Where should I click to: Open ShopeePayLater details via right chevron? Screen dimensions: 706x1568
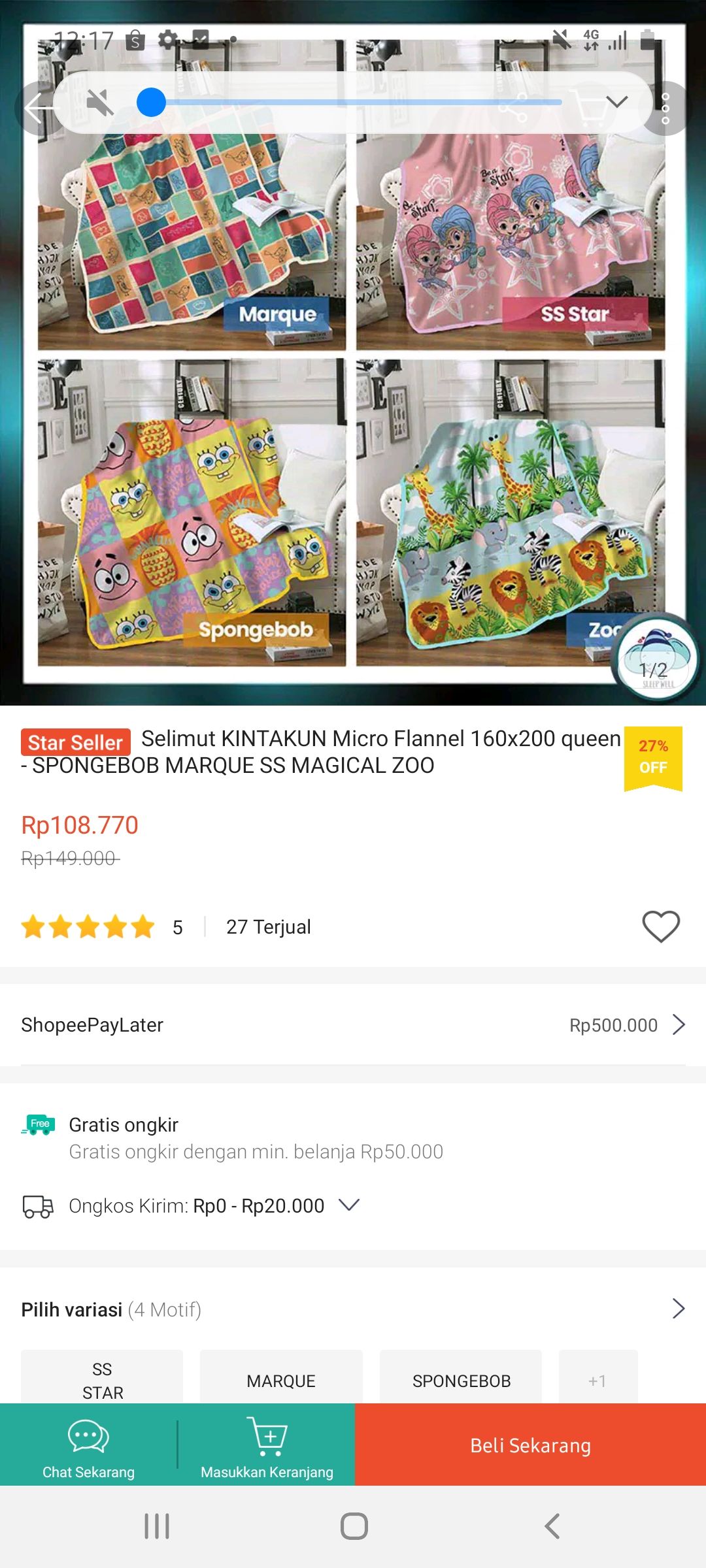[x=679, y=1024]
